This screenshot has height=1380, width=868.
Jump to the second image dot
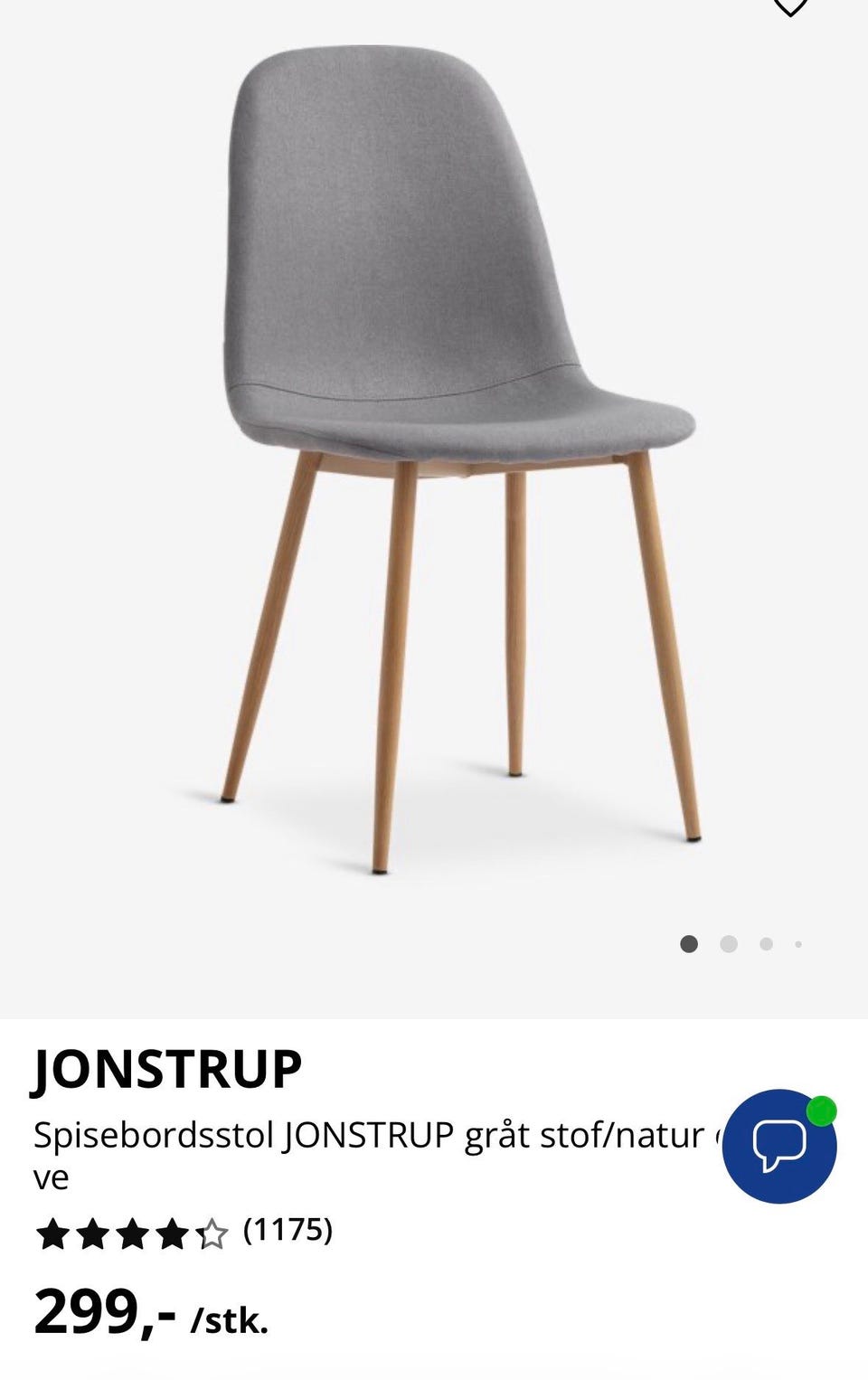[x=729, y=944]
